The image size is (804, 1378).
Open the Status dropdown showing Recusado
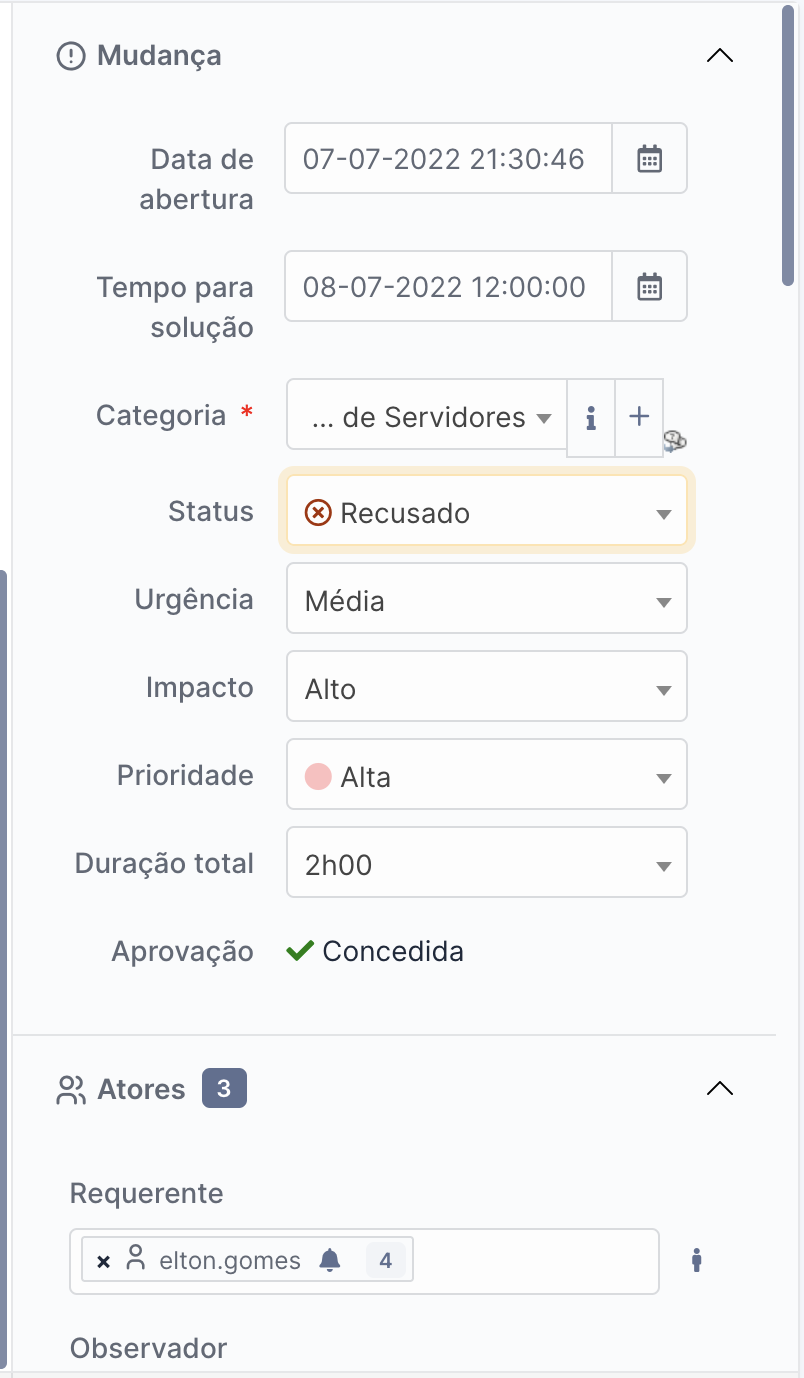[487, 512]
